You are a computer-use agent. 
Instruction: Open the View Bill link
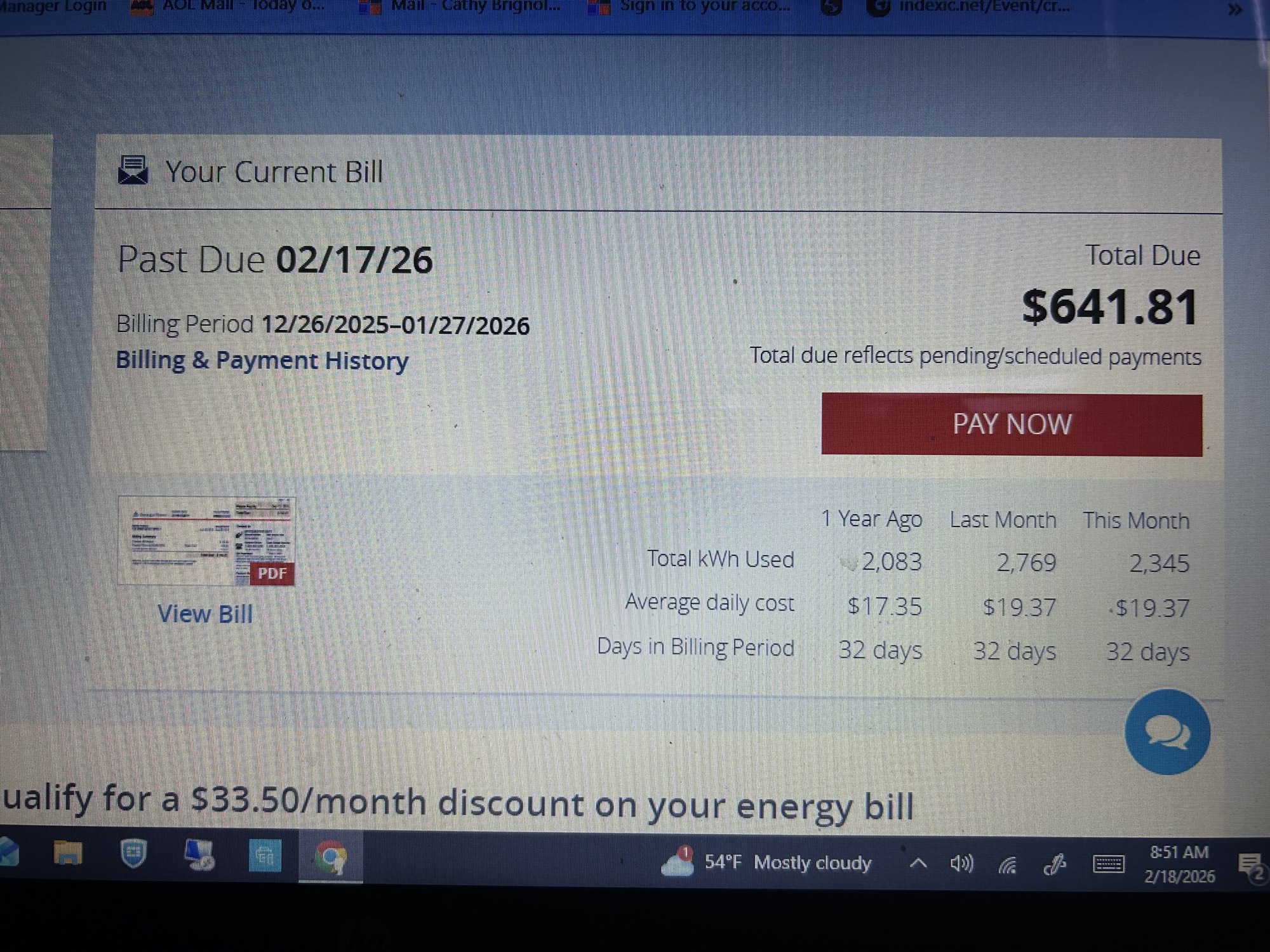pyautogui.click(x=205, y=614)
